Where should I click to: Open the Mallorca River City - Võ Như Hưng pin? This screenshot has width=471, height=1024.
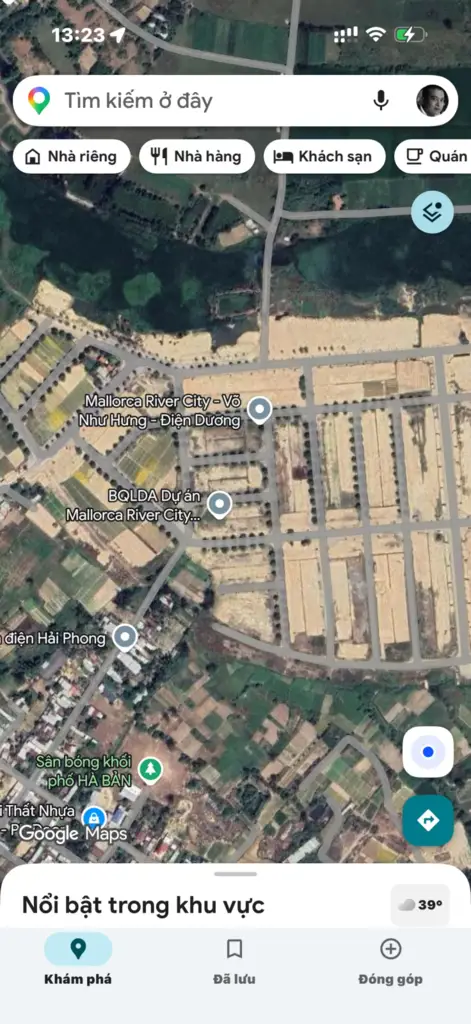tap(261, 411)
